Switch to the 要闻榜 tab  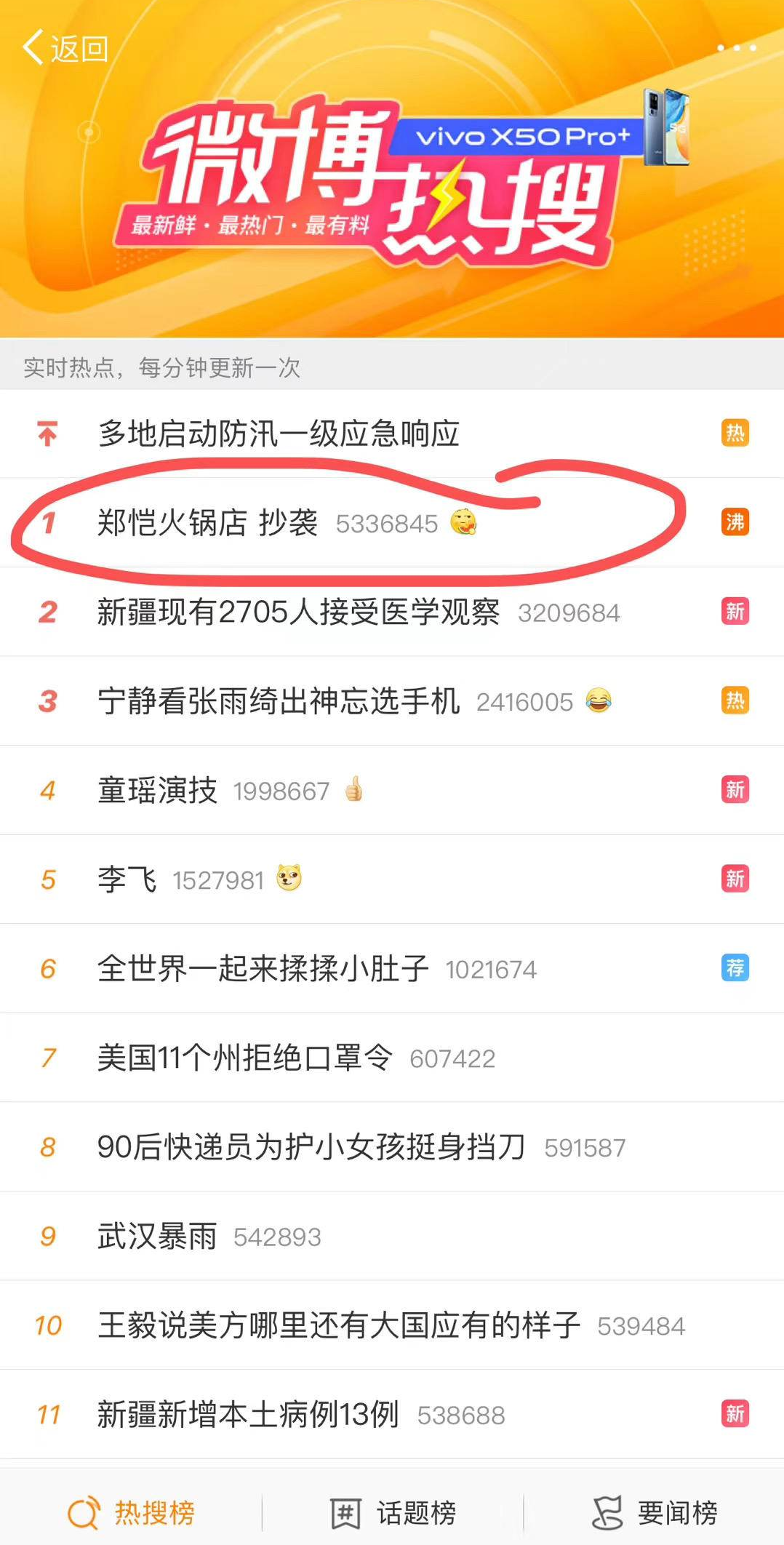point(655,1513)
